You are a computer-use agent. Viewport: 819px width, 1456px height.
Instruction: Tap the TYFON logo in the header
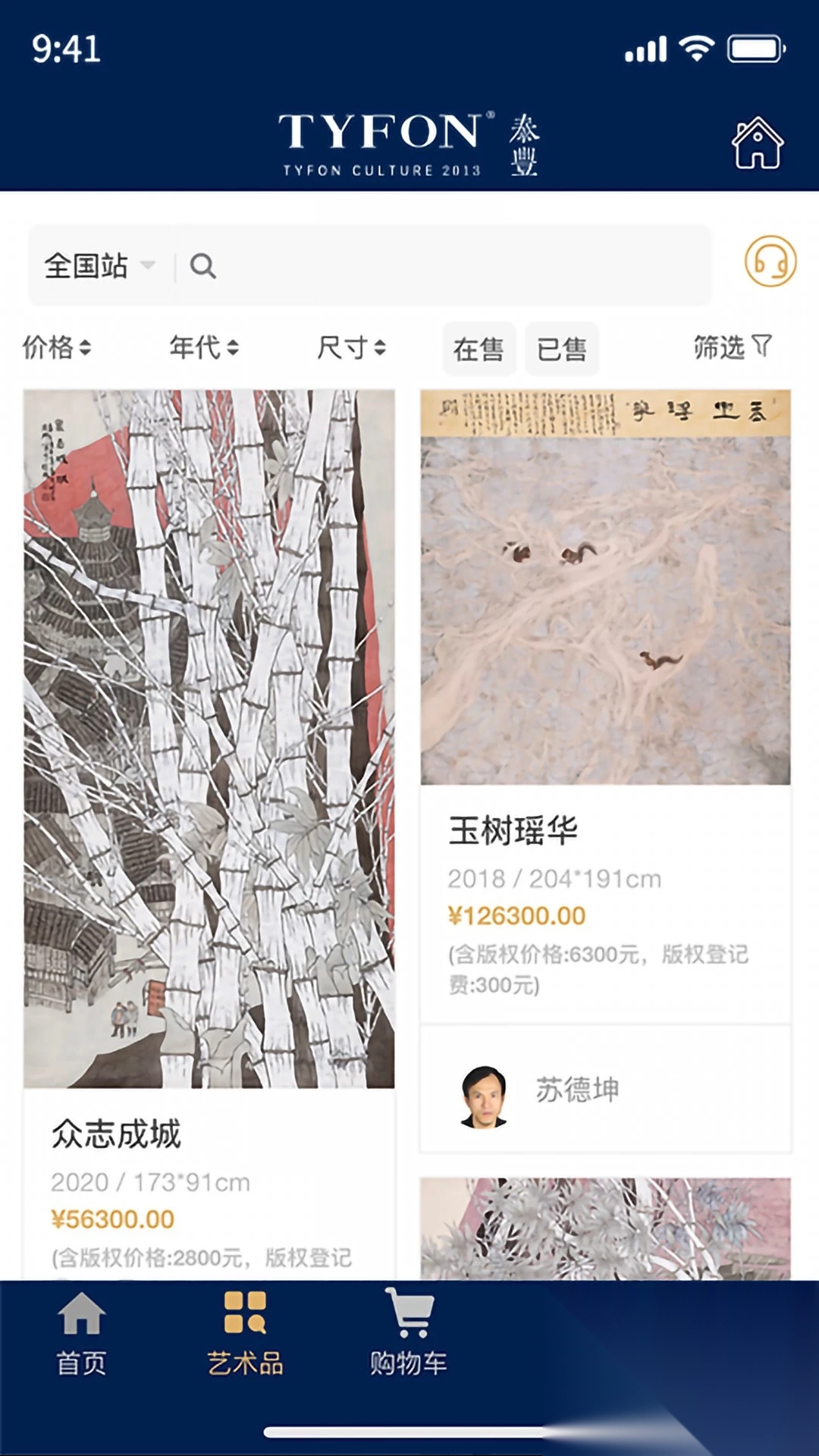pos(409,139)
